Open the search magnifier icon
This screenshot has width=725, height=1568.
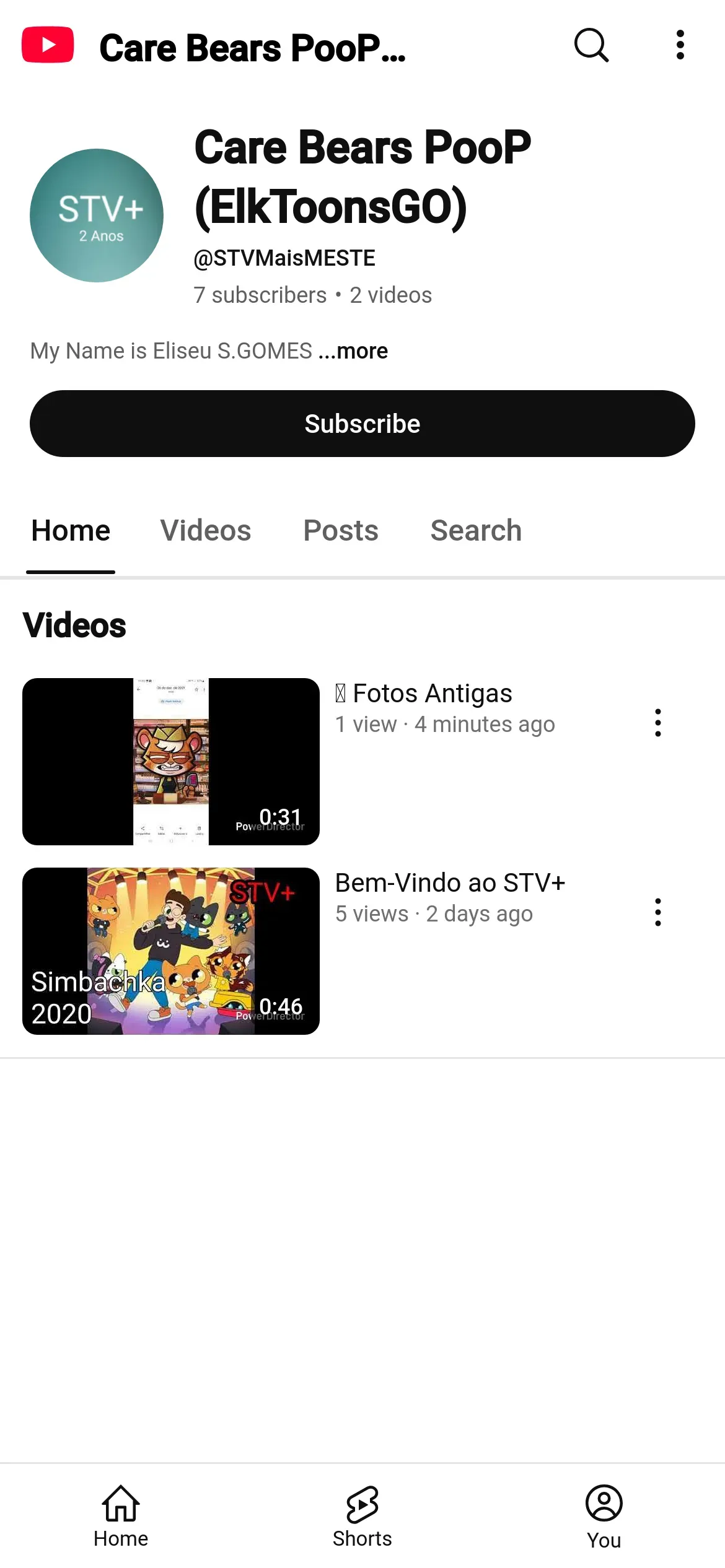(x=592, y=45)
